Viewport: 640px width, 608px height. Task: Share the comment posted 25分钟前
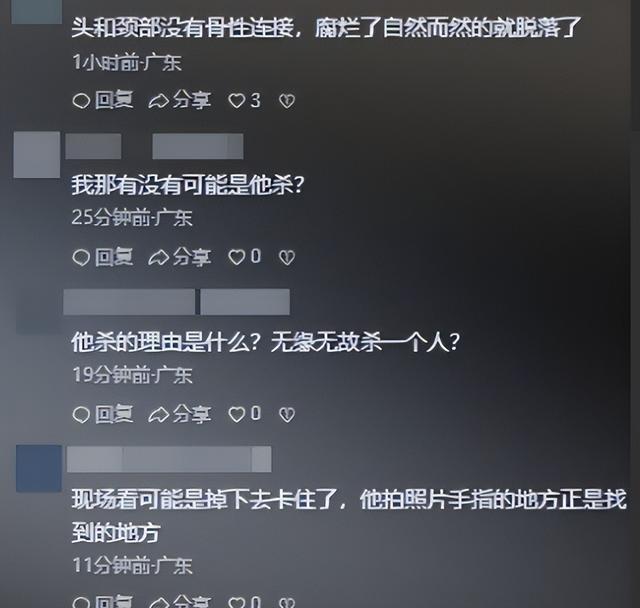180,257
